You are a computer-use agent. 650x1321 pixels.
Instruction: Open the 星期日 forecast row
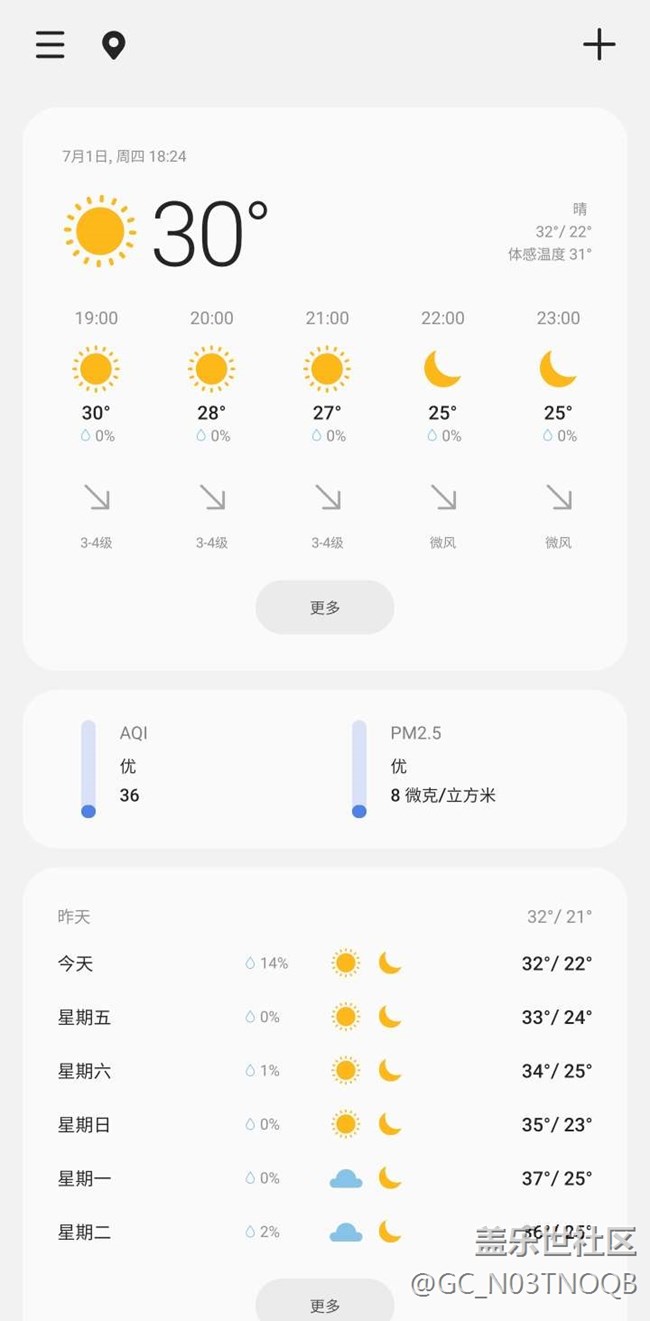click(x=325, y=1124)
